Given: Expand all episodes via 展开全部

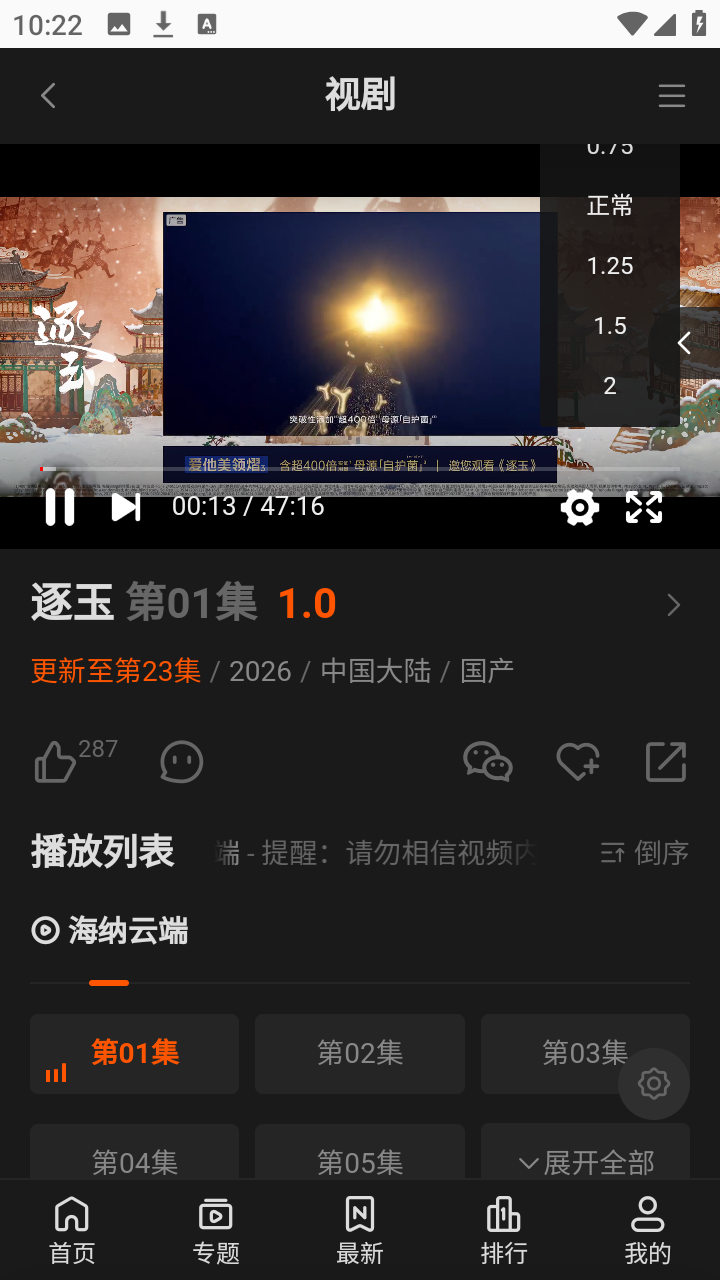Looking at the screenshot, I should (585, 1163).
